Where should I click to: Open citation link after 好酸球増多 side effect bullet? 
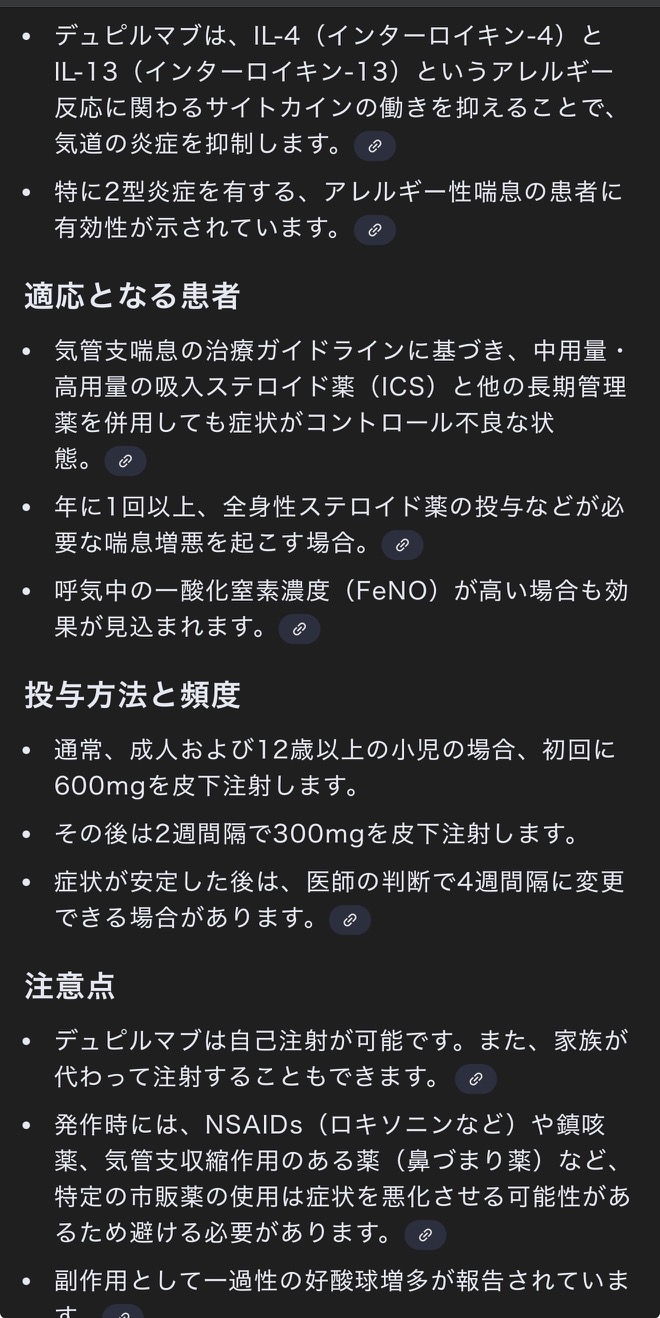(122, 1312)
